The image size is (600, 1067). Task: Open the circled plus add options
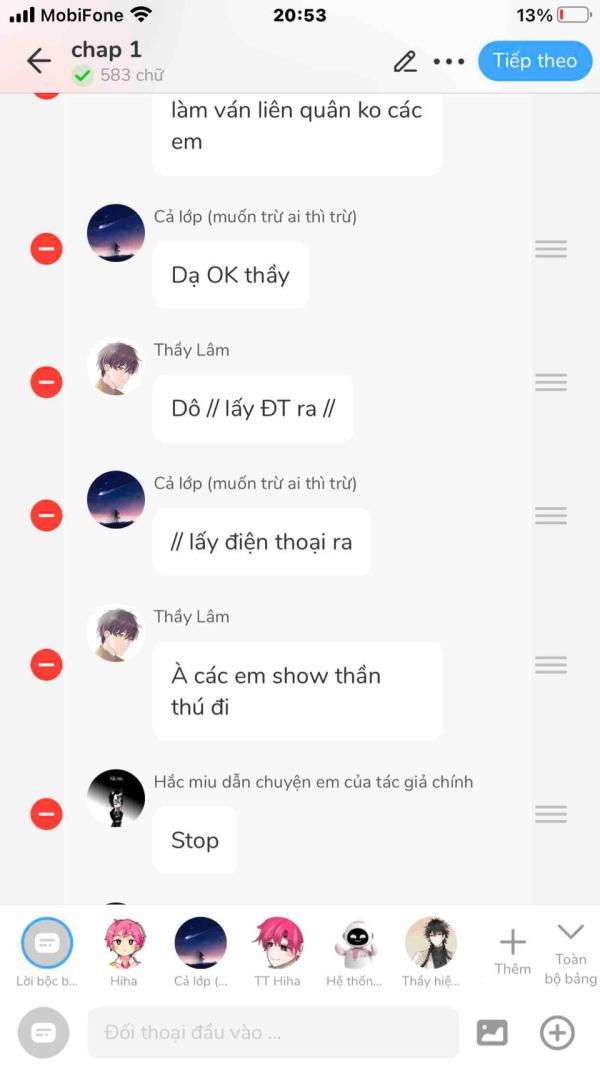tap(557, 1032)
